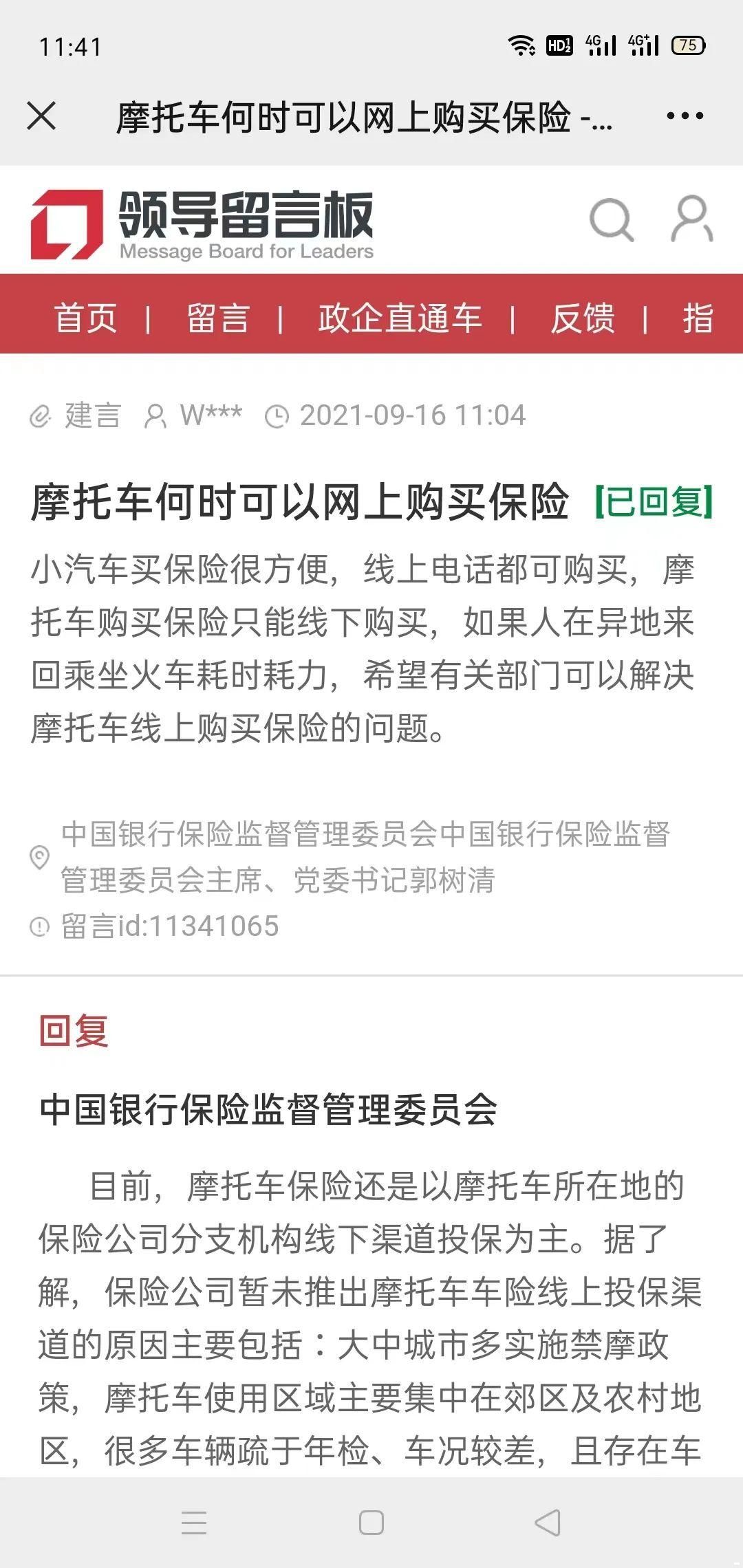Tap the system back button
The height and width of the screenshot is (1568, 743).
click(548, 1523)
